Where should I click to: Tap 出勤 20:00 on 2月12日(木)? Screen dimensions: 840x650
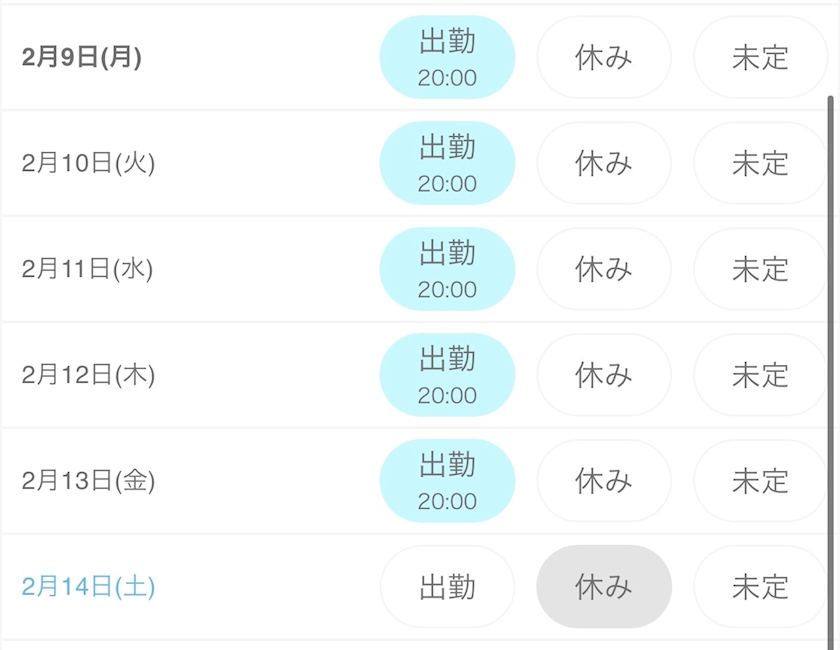[x=447, y=375]
